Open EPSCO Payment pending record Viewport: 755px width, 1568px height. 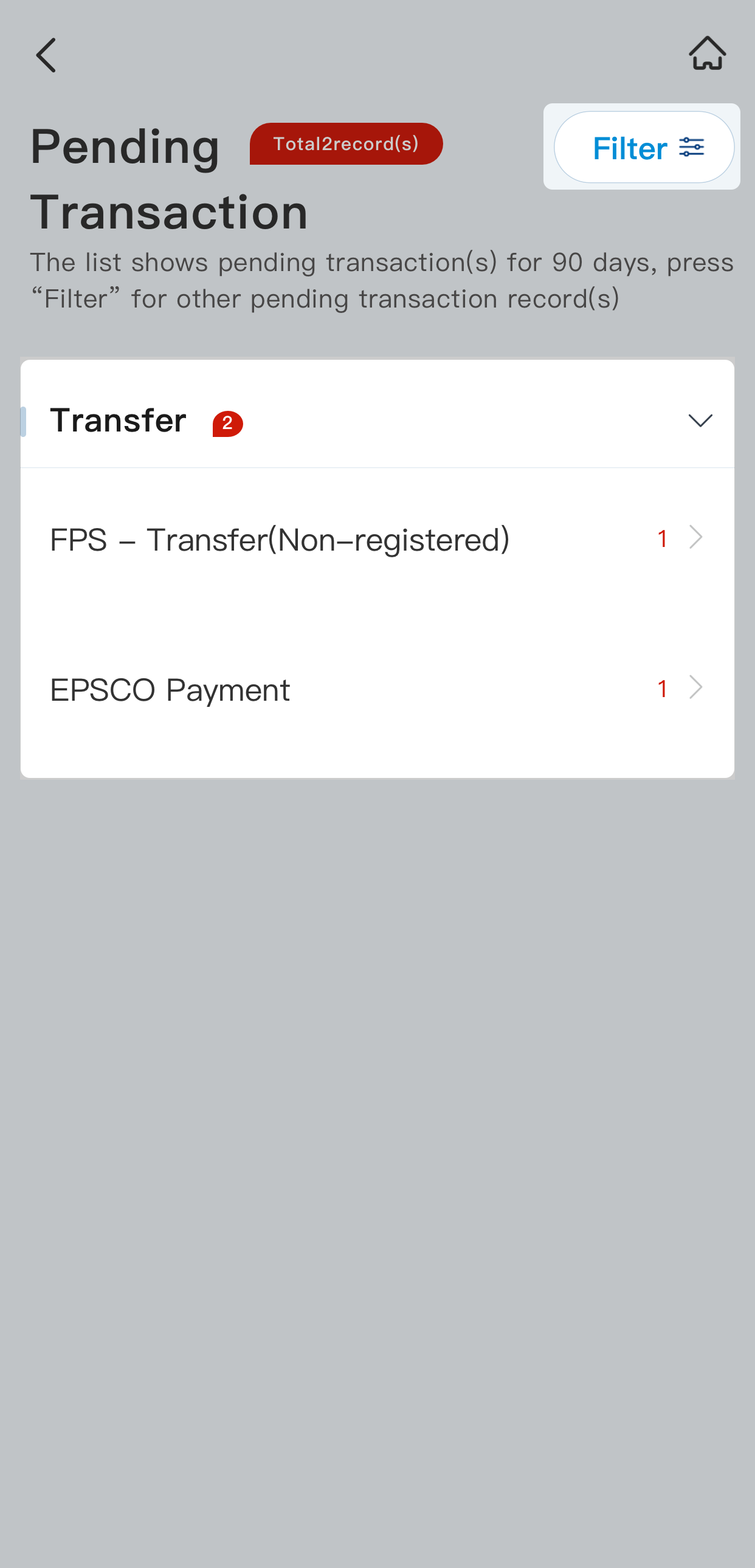click(x=377, y=689)
